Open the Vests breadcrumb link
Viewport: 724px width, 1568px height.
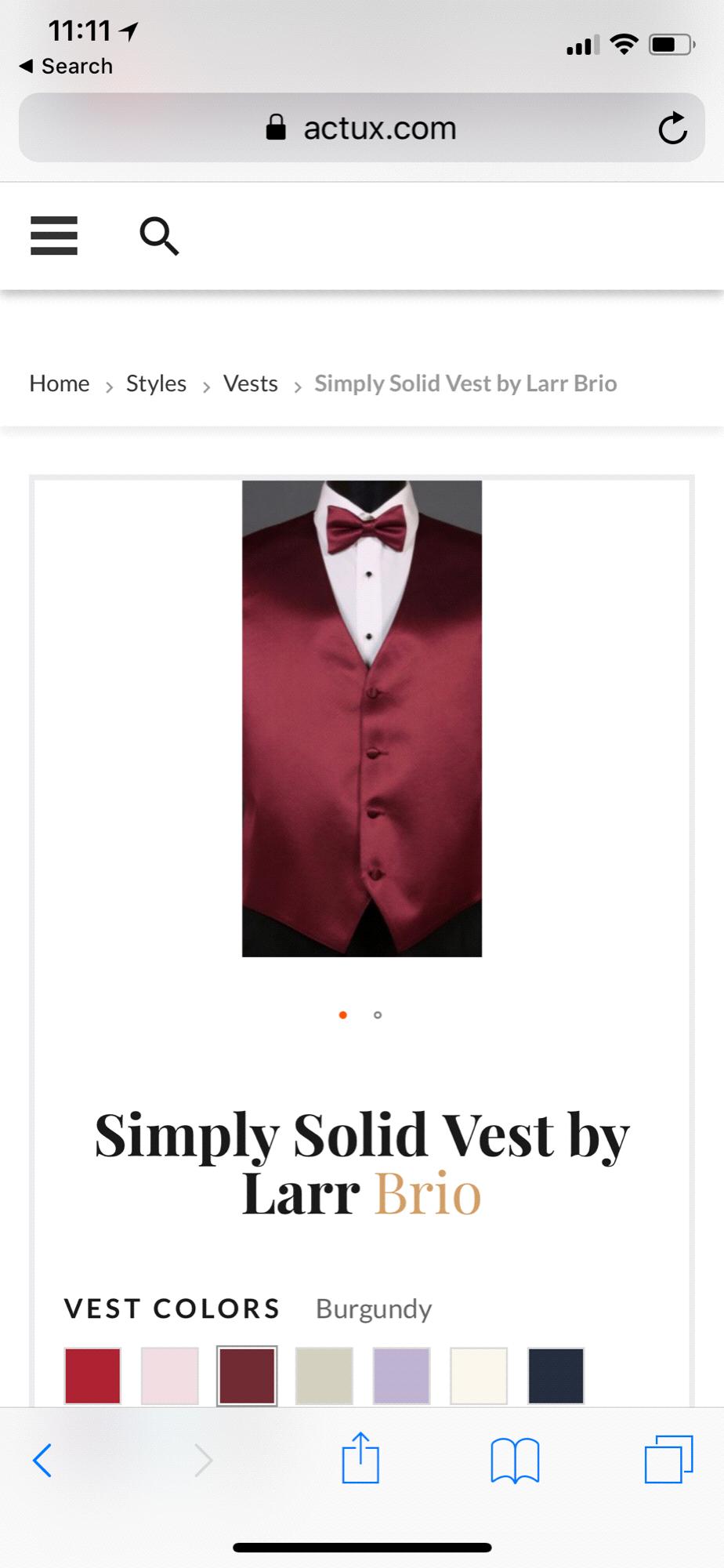[x=250, y=383]
